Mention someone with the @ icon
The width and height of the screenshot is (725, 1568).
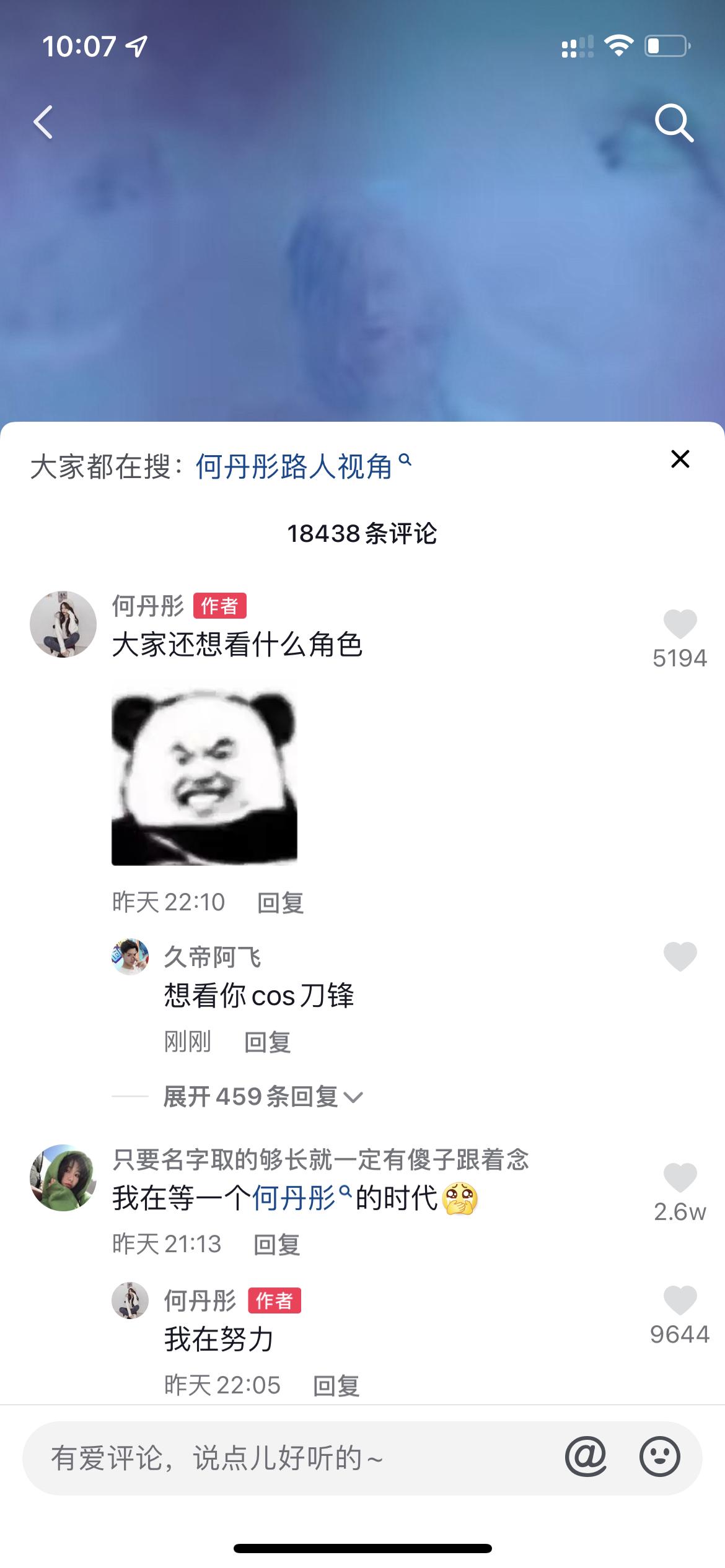pos(586,1457)
